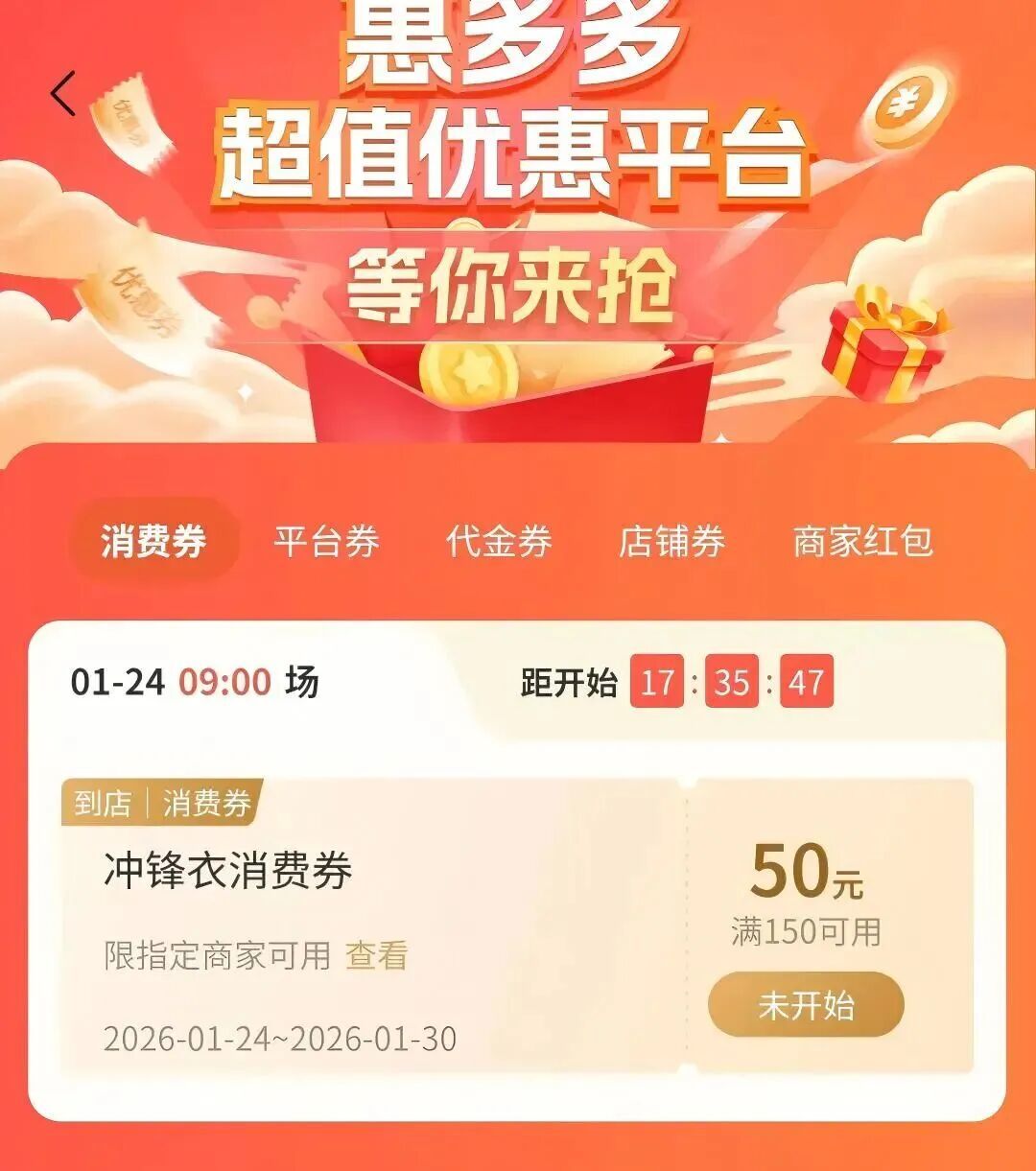This screenshot has width=1036, height=1171.
Task: Switch to the 平台券 tab
Action: coord(326,541)
